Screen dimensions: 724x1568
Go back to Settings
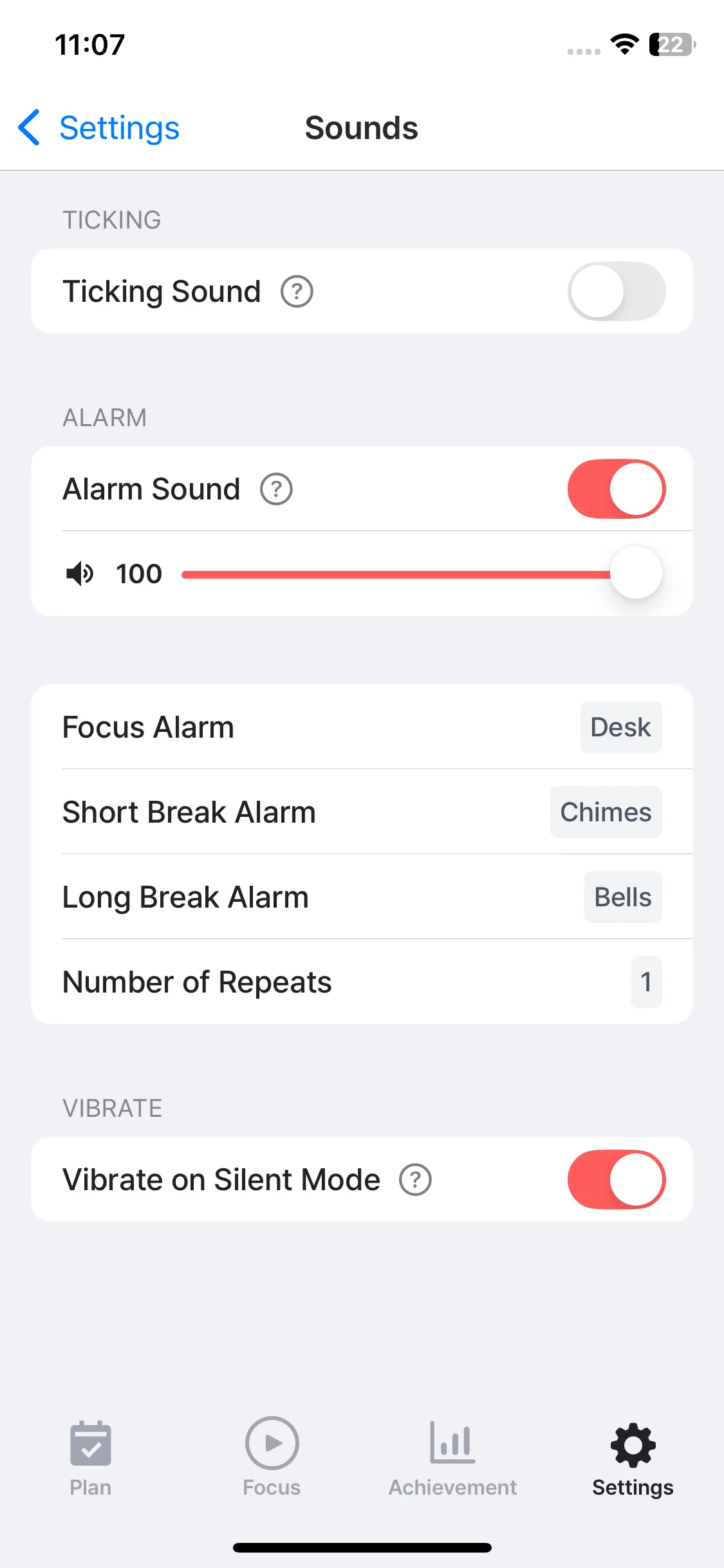[99, 127]
